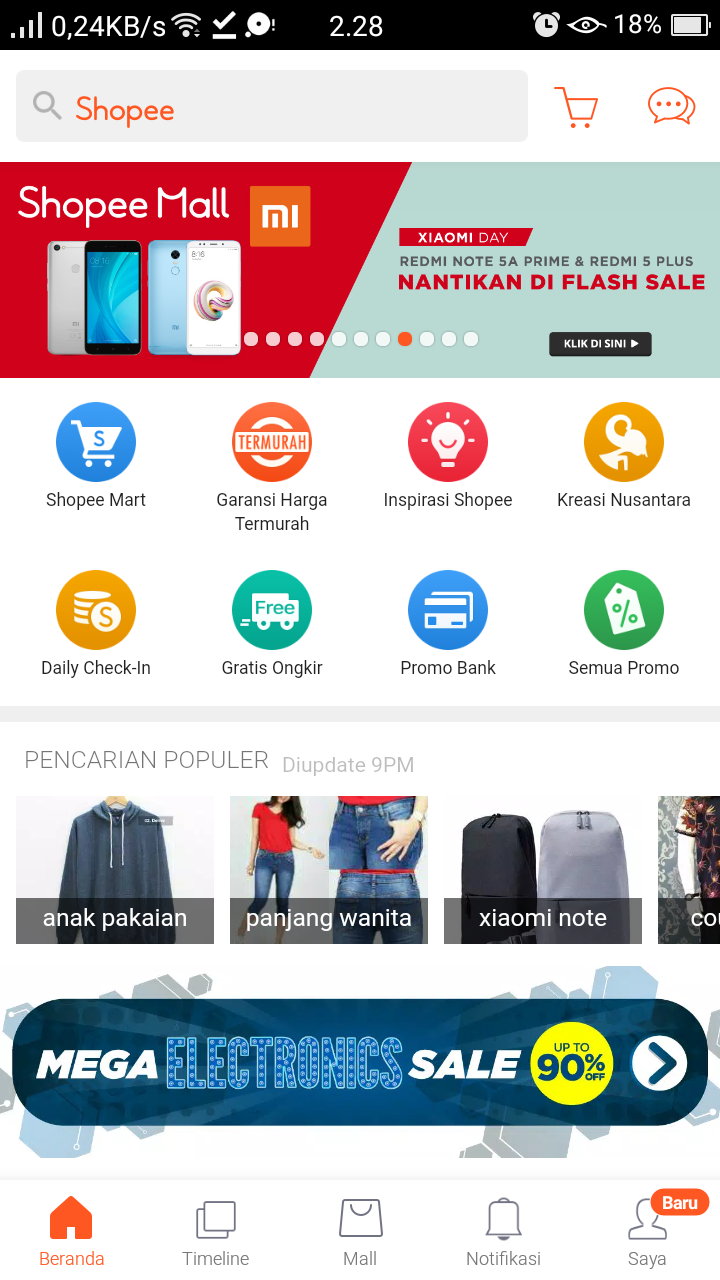Select the Garansi Harga Termurah icon
The height and width of the screenshot is (1280, 720).
271,441
